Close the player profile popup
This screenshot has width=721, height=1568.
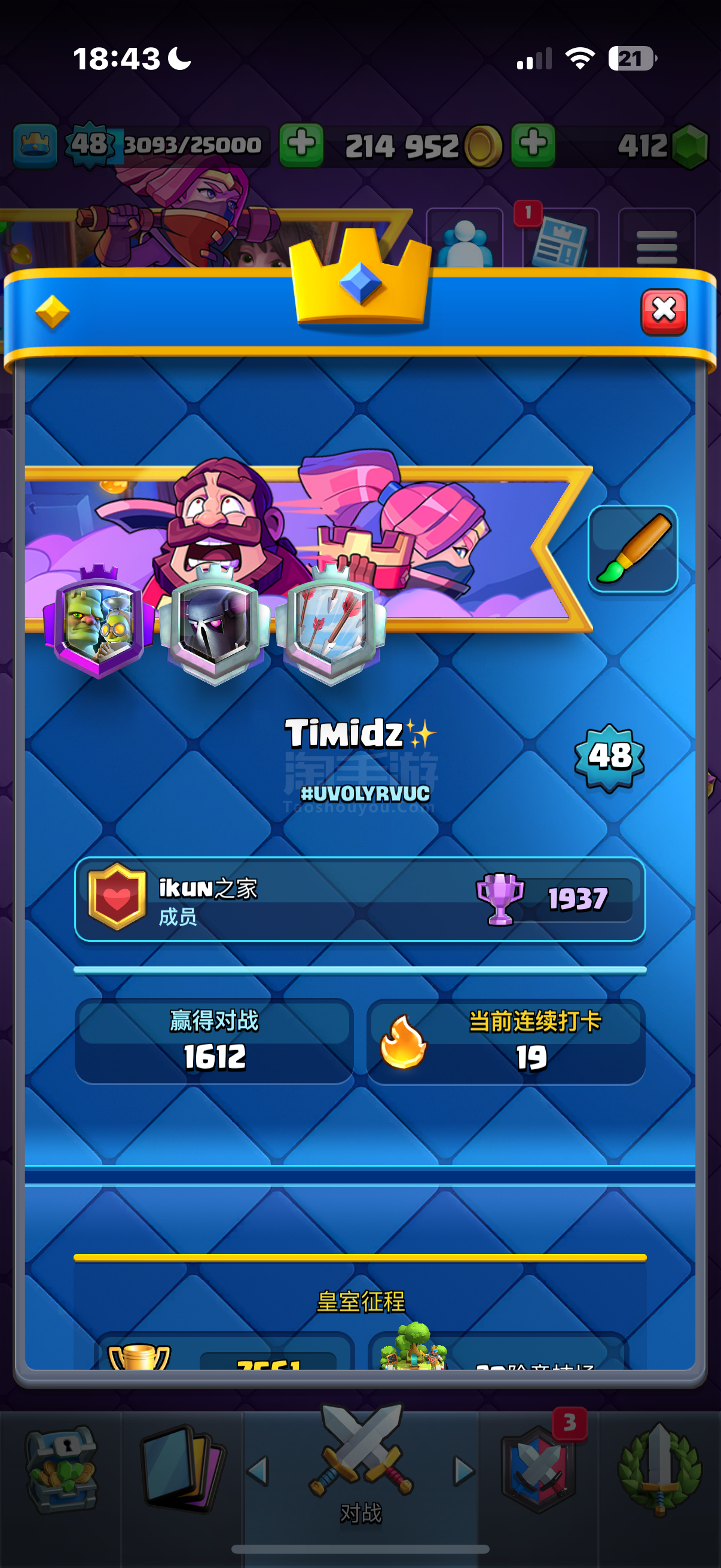point(664,312)
